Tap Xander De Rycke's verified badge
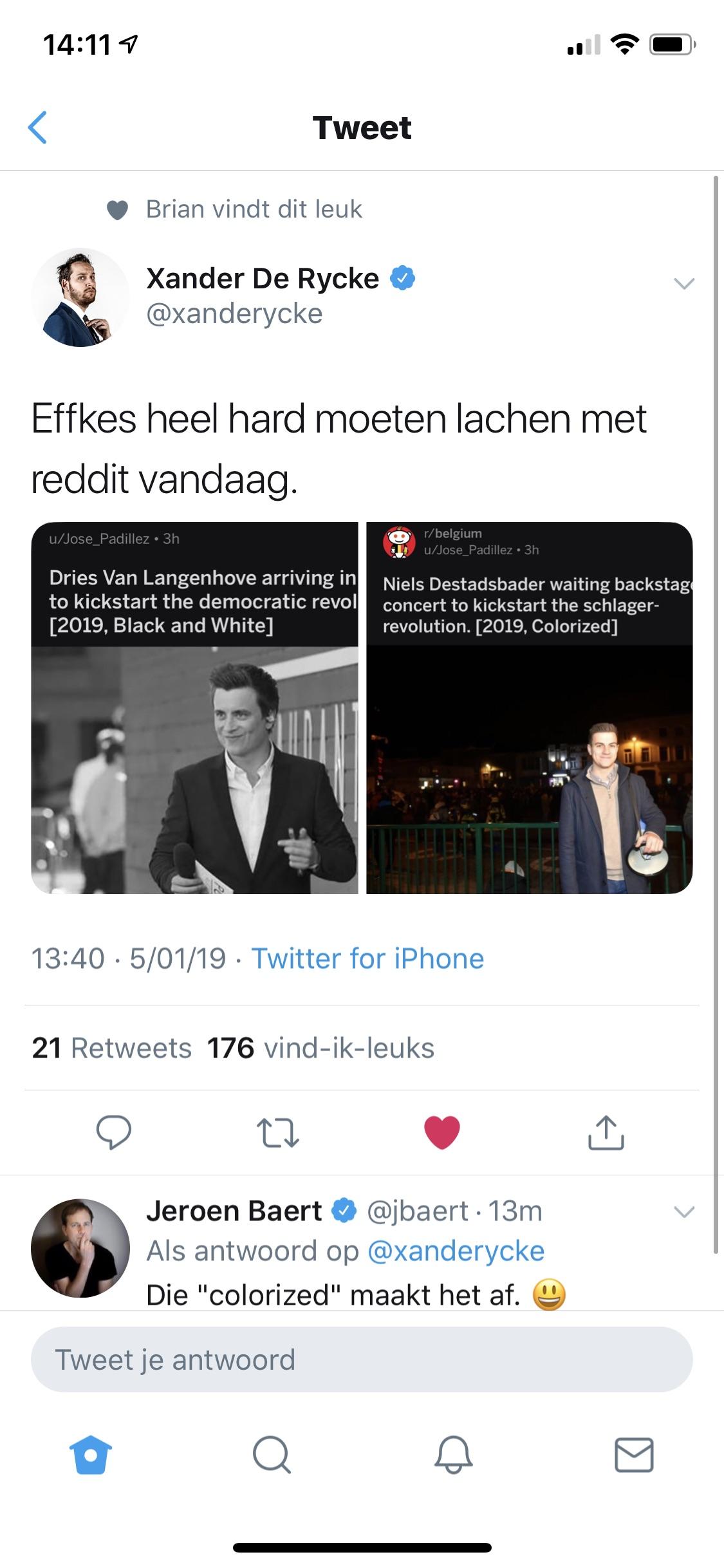 click(402, 277)
